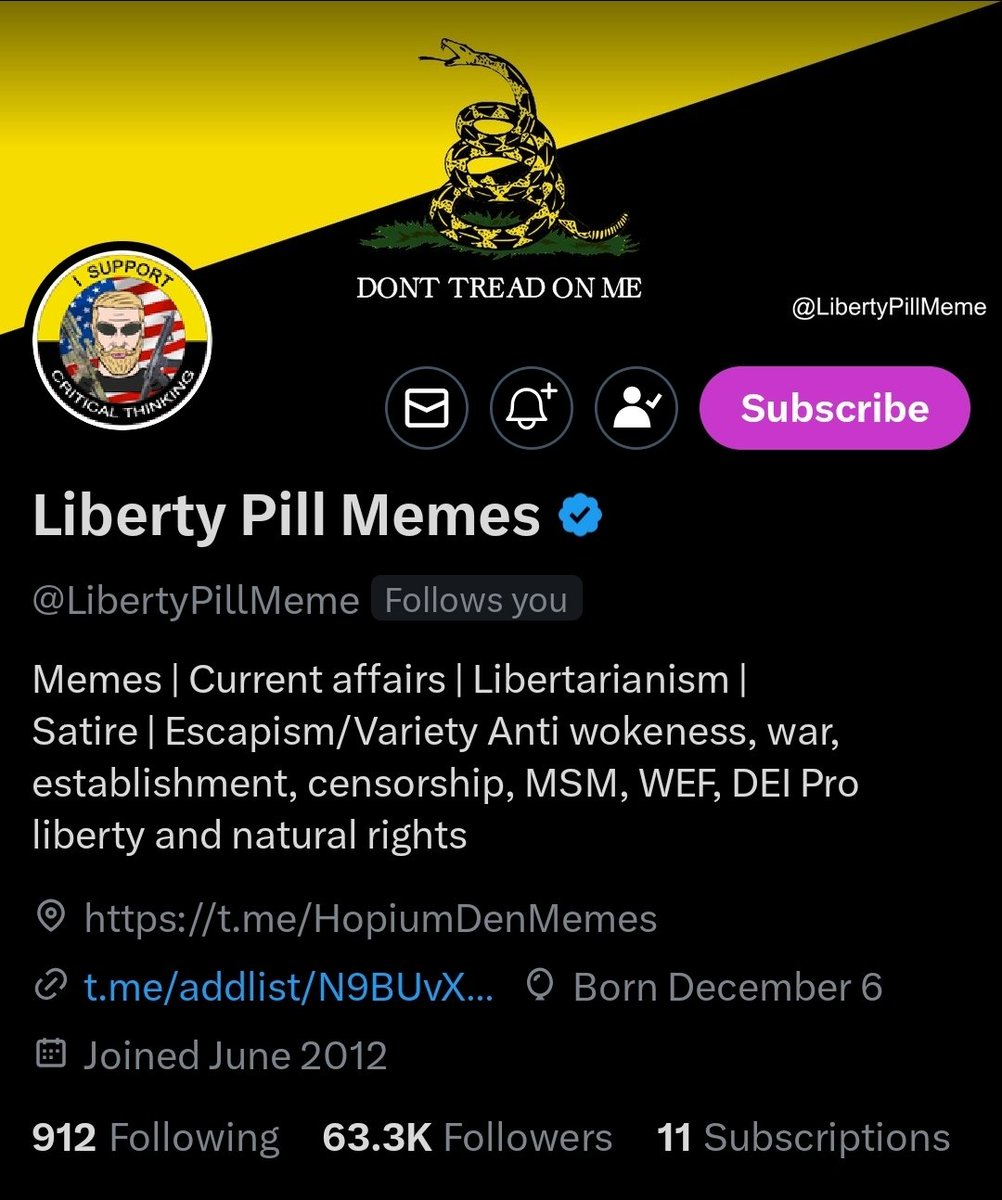Turn on post notifications with the bell icon
Screen dimensions: 1002x1200
[531, 408]
